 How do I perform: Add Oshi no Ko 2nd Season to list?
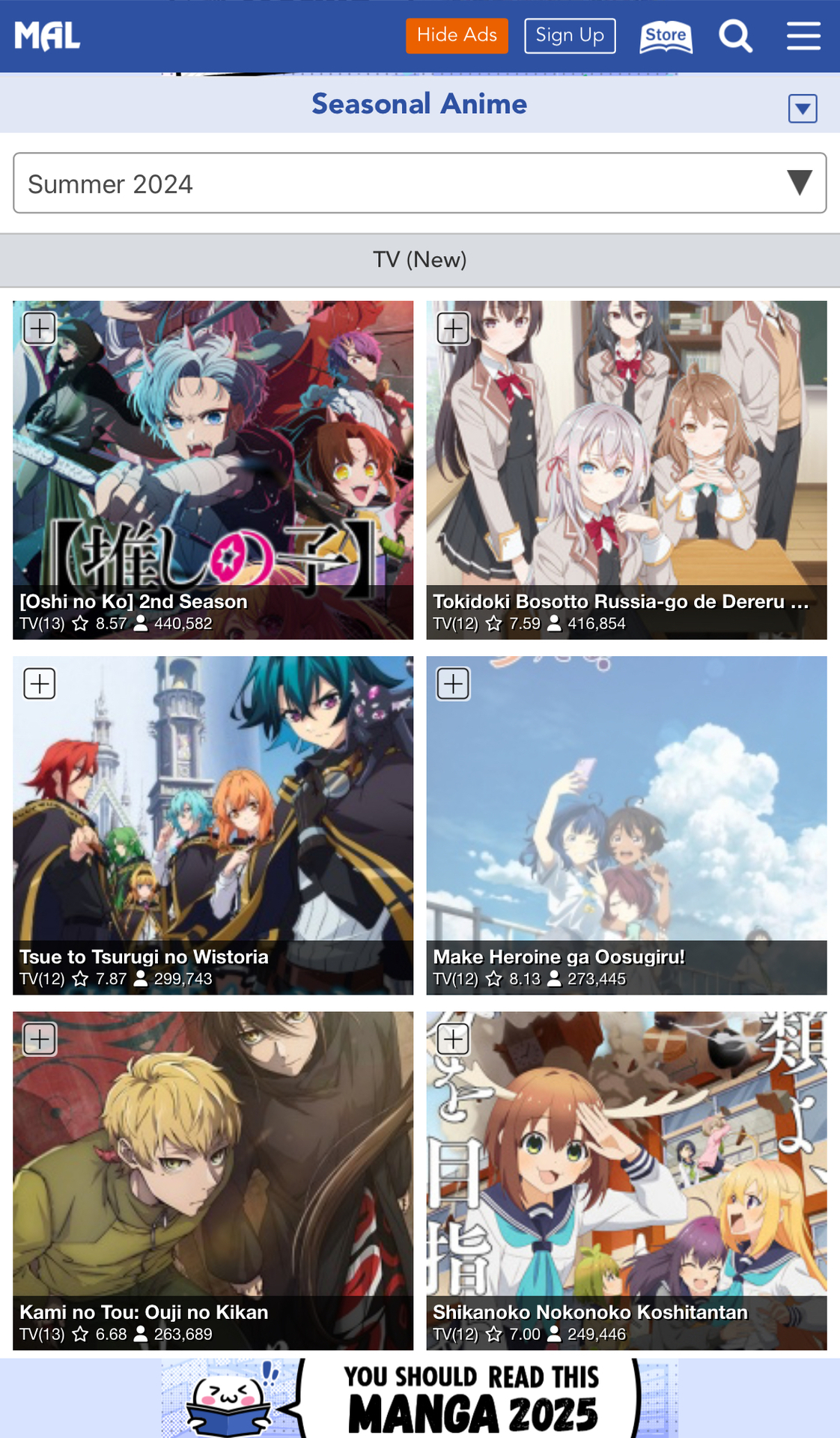pyautogui.click(x=40, y=328)
